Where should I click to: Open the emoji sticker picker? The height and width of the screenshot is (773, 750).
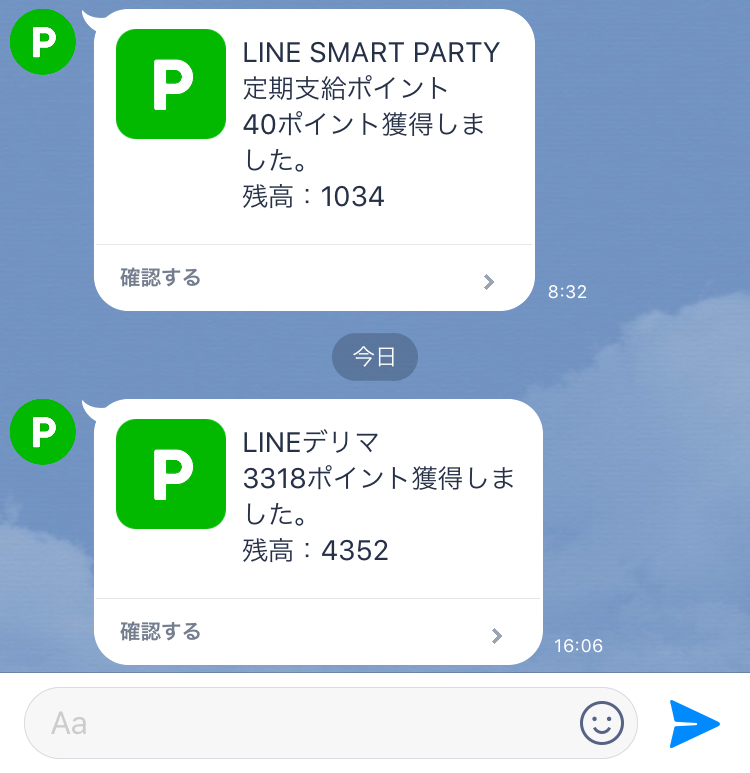pyautogui.click(x=602, y=723)
